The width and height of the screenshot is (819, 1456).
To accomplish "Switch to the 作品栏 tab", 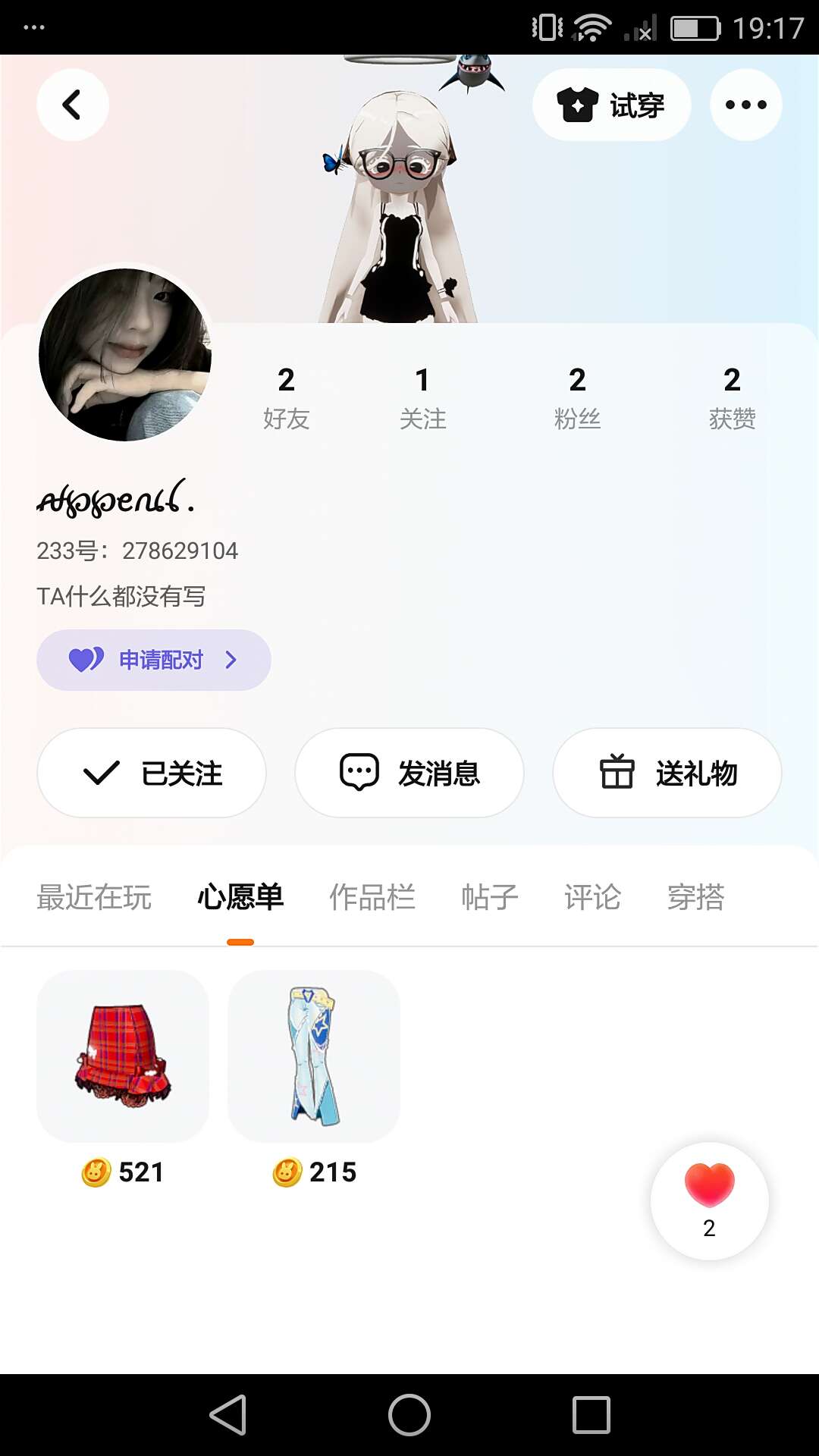I will [372, 897].
